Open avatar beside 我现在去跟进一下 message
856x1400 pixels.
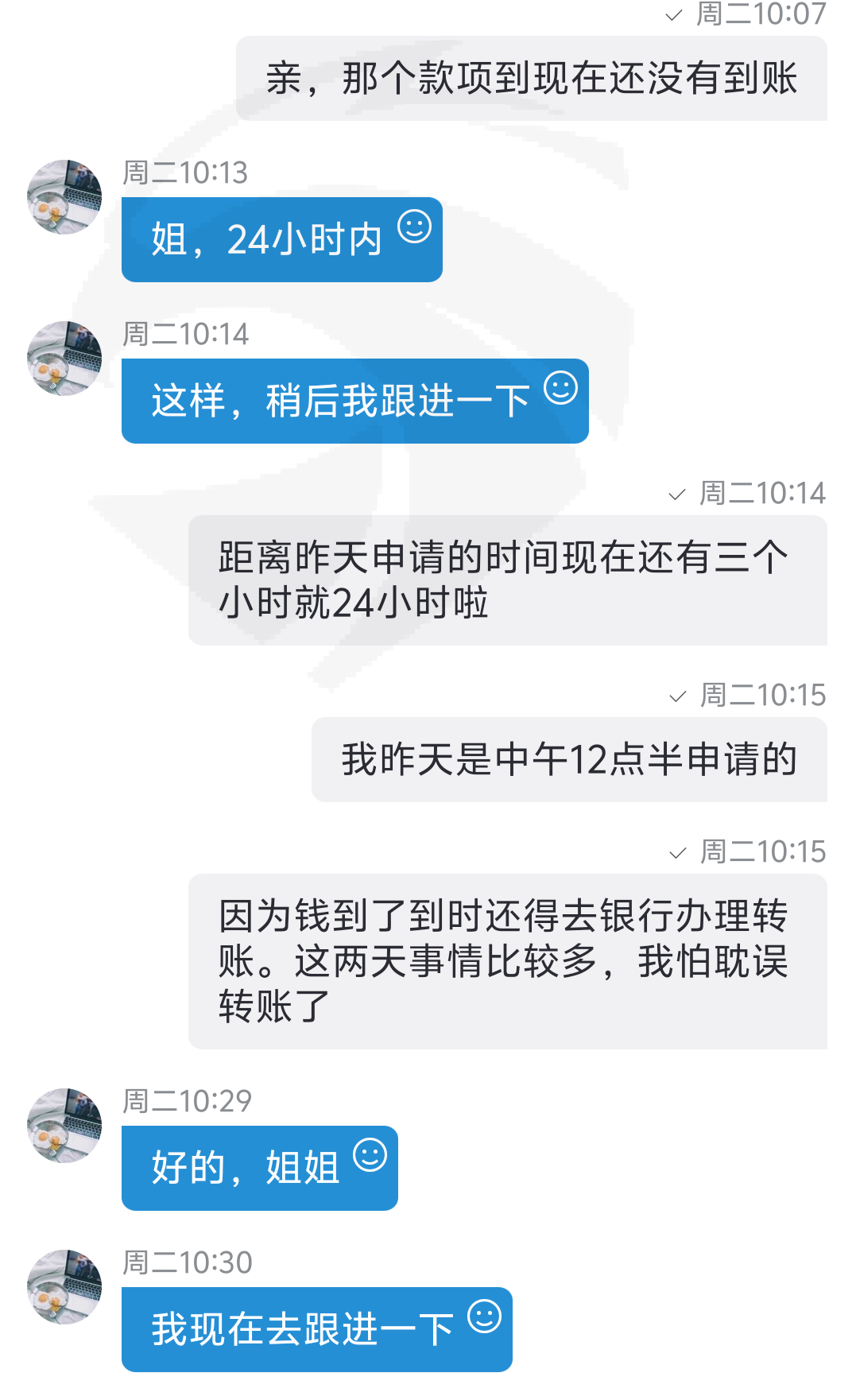click(64, 1287)
